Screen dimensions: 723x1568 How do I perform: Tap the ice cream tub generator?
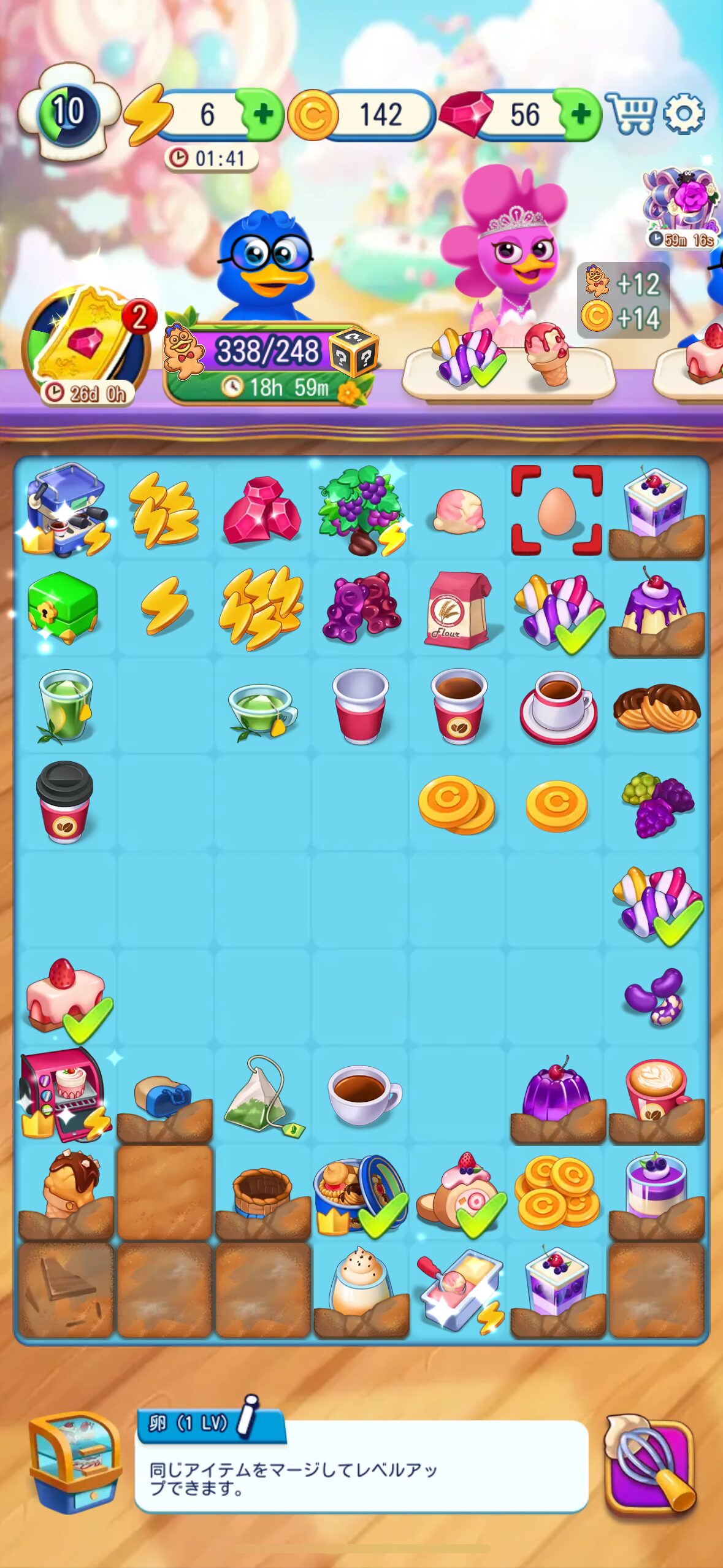click(x=460, y=1289)
